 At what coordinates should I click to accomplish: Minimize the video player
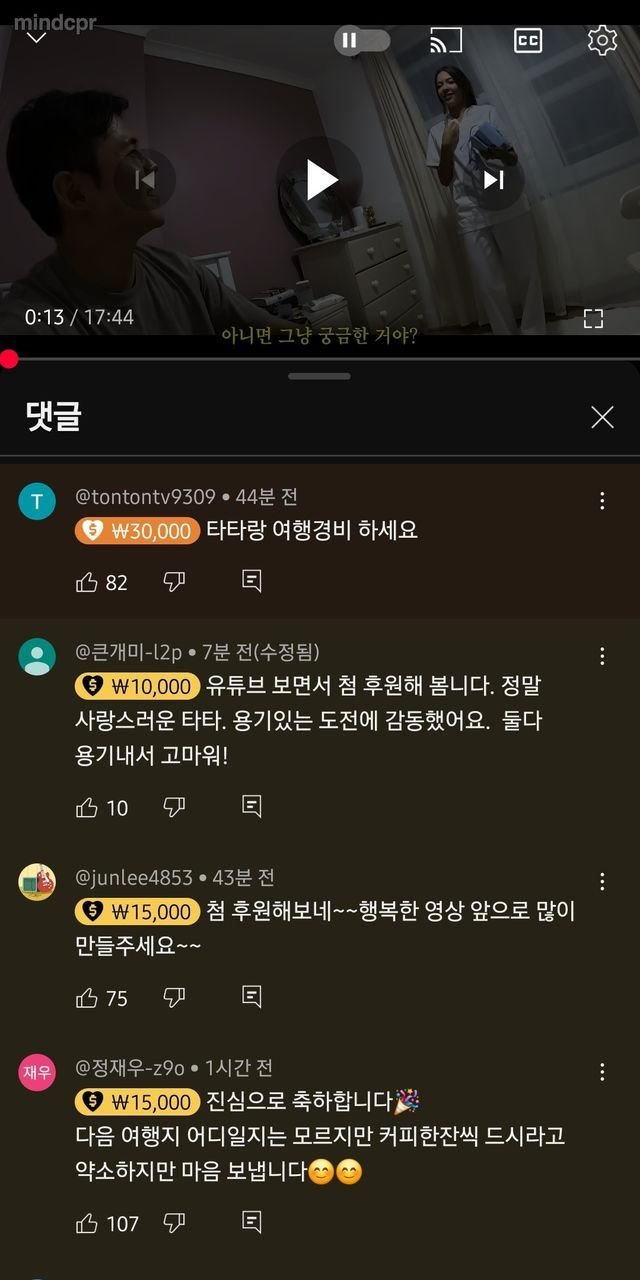tap(36, 38)
